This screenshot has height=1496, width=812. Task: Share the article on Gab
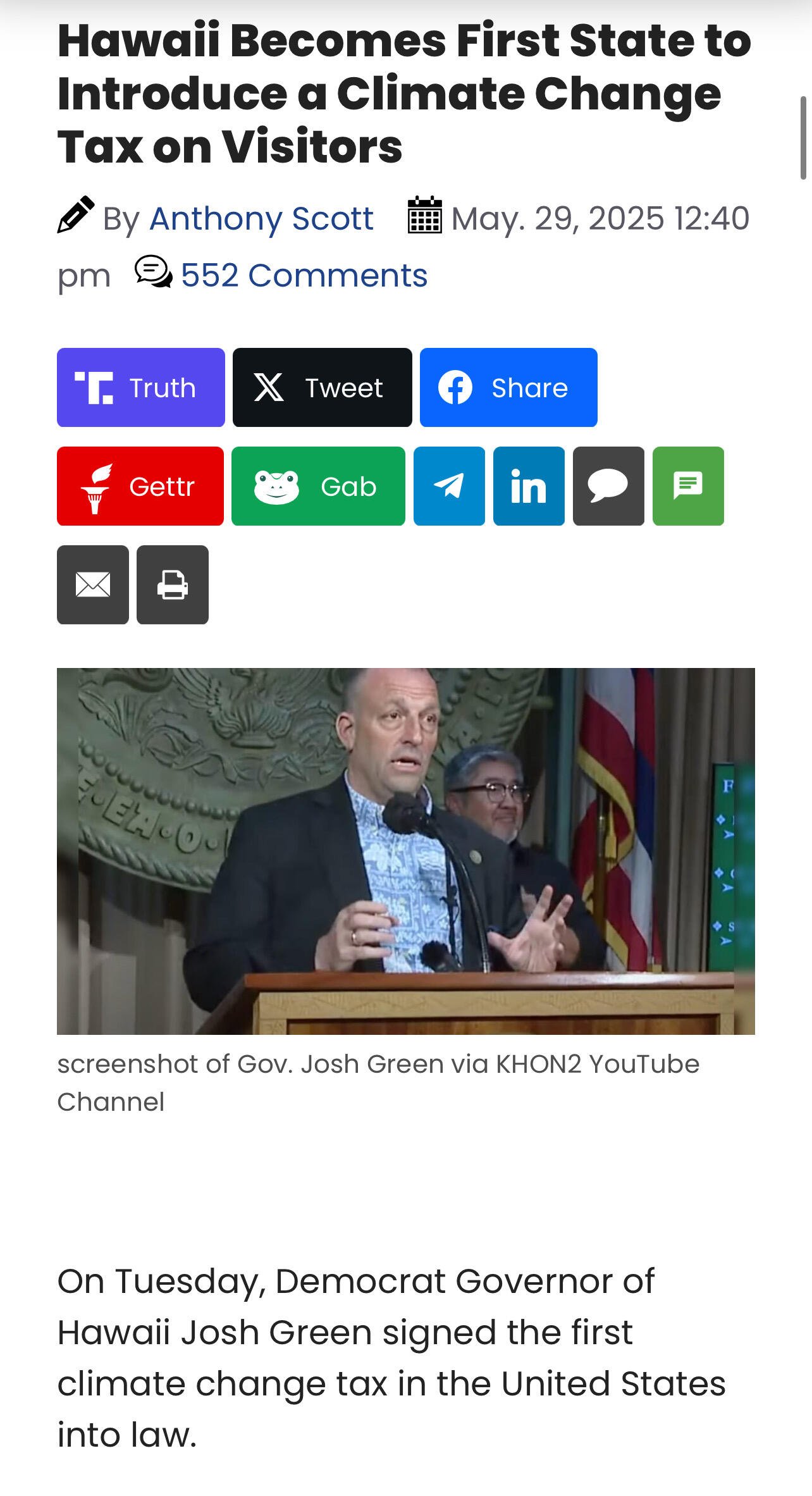coord(318,486)
